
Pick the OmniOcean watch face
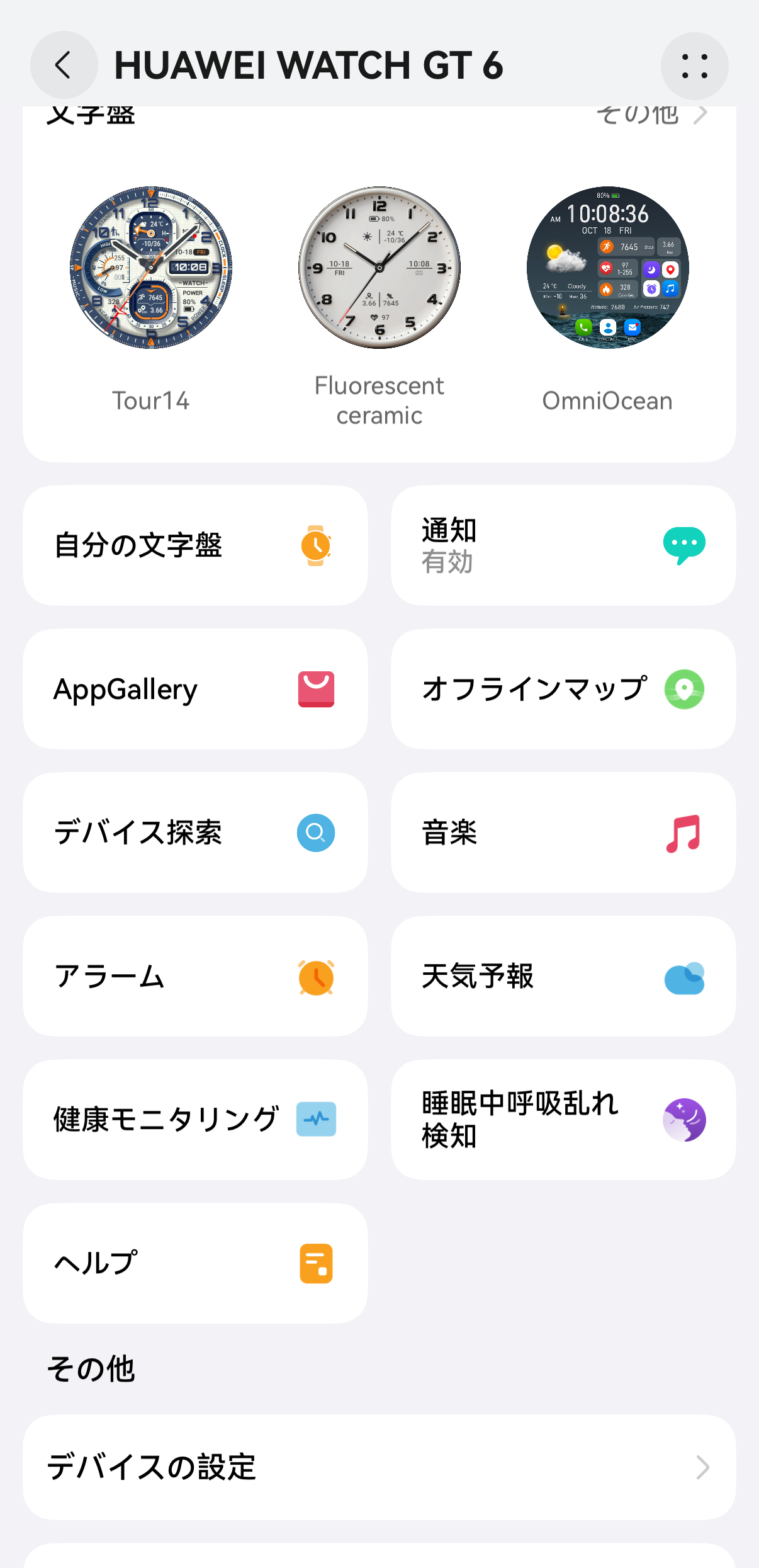[x=607, y=268]
